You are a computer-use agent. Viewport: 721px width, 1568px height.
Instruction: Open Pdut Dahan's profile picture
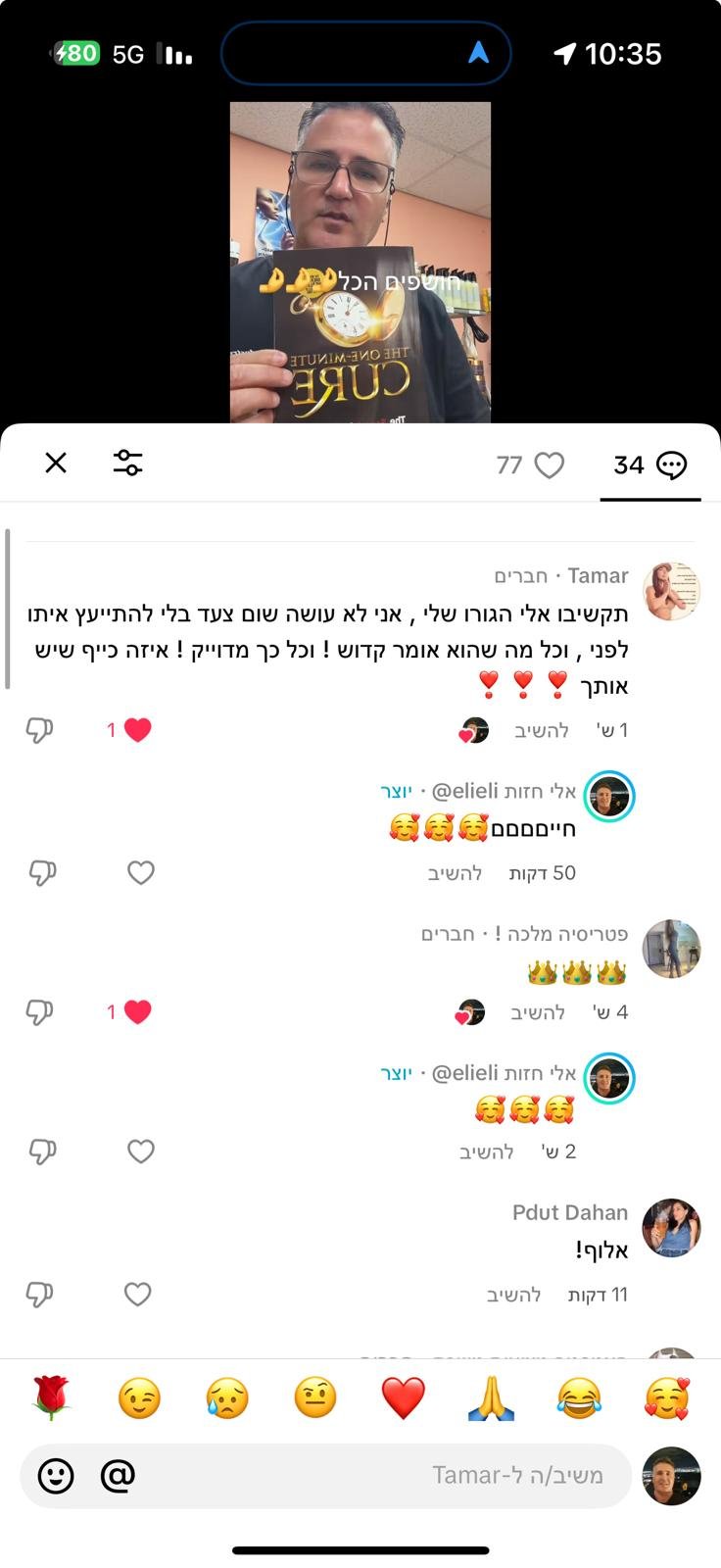[671, 1227]
